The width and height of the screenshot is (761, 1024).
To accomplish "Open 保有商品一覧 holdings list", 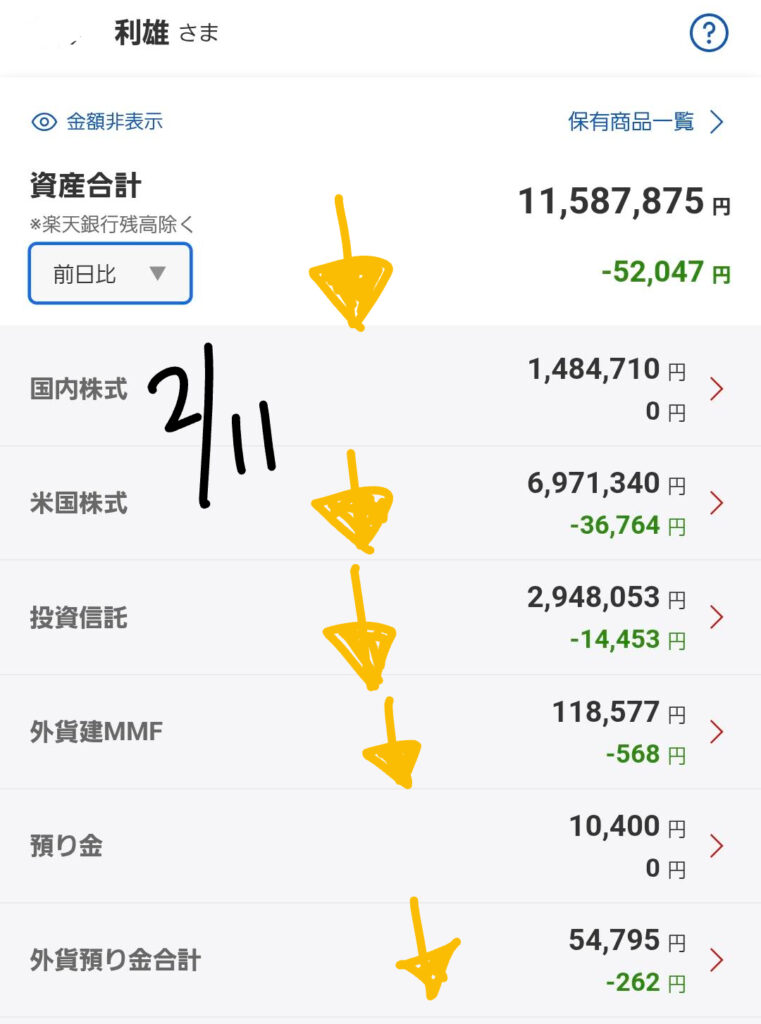I will pyautogui.click(x=645, y=122).
